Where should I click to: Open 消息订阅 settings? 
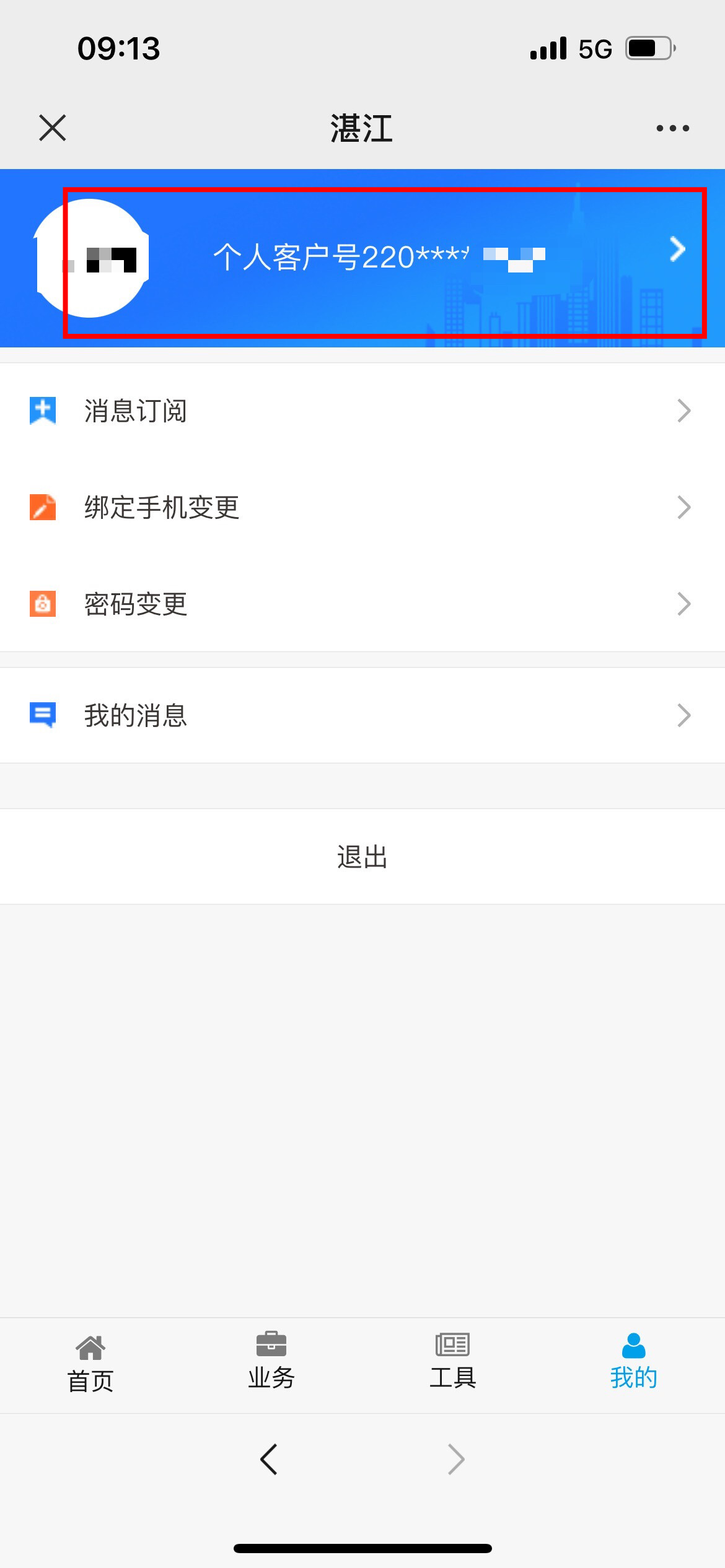tap(362, 411)
